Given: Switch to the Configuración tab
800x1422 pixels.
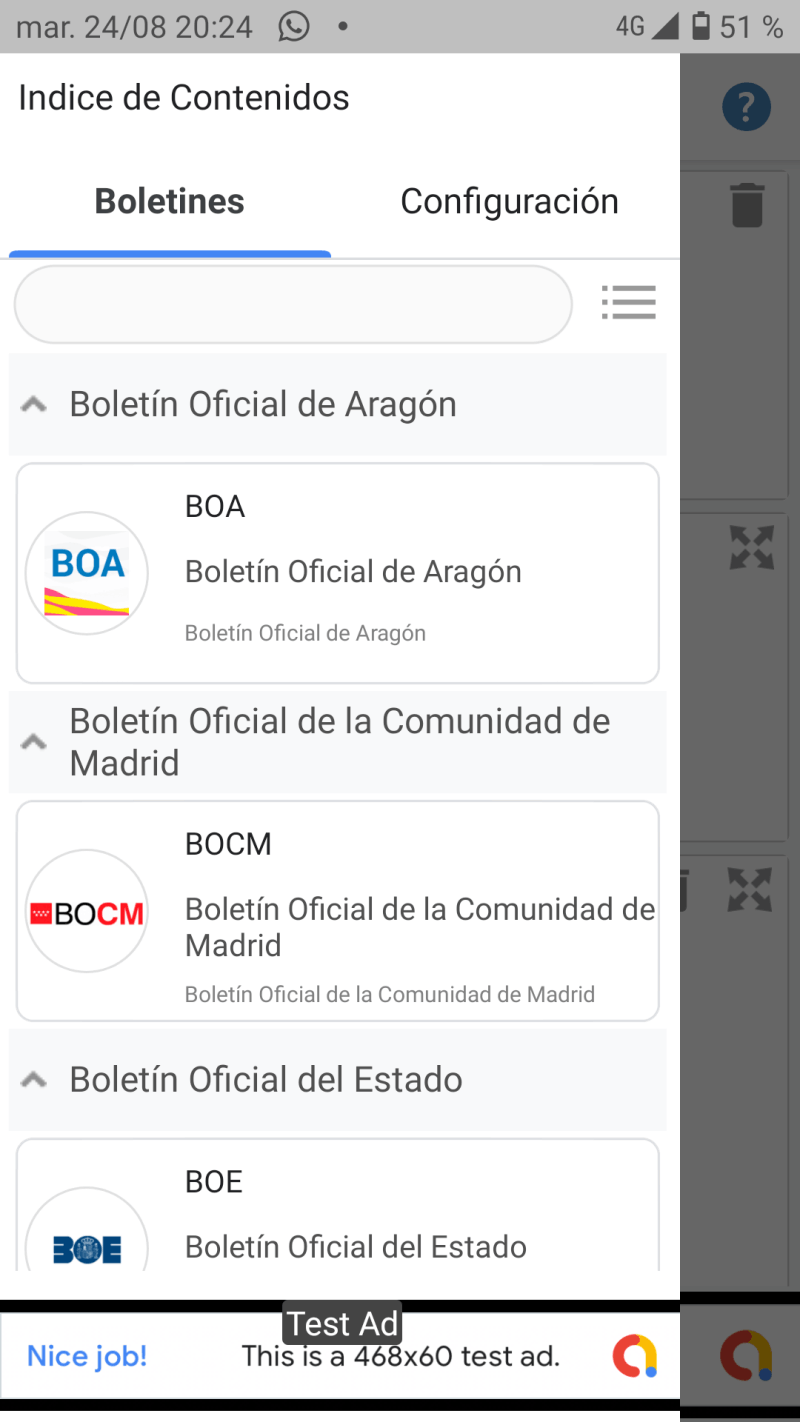Looking at the screenshot, I should pyautogui.click(x=509, y=202).
